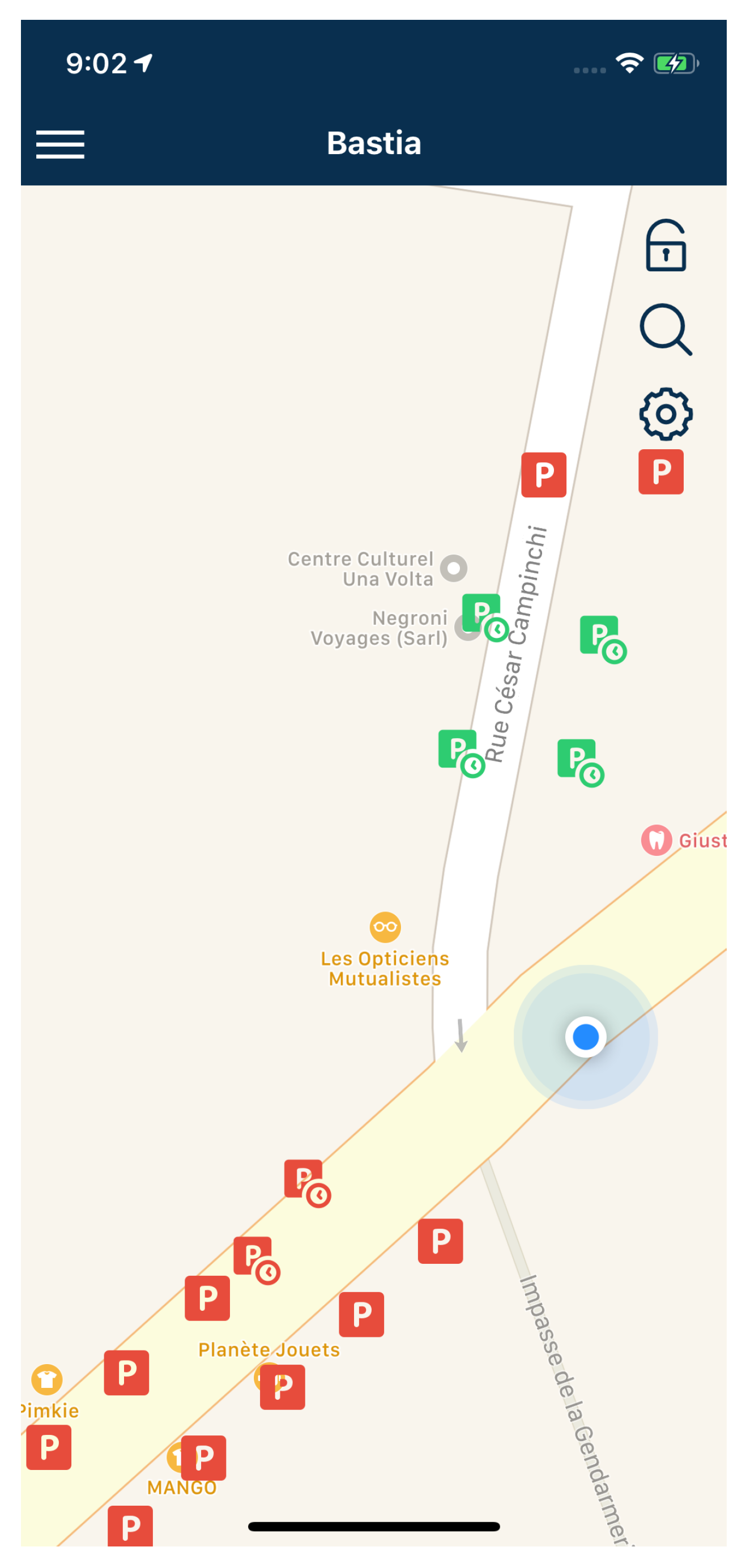Open the search magnifier
The height and width of the screenshot is (1568, 746).
coord(665,329)
